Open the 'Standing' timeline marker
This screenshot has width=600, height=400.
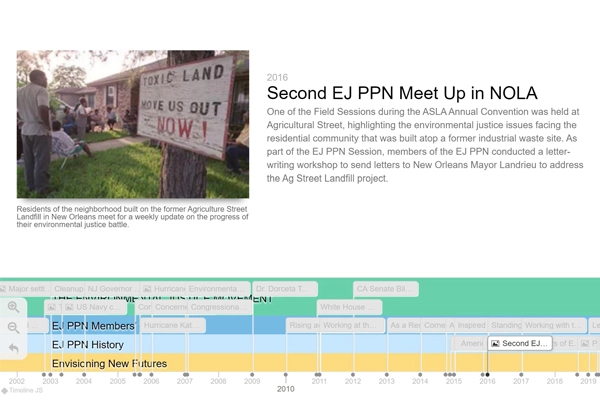click(505, 325)
